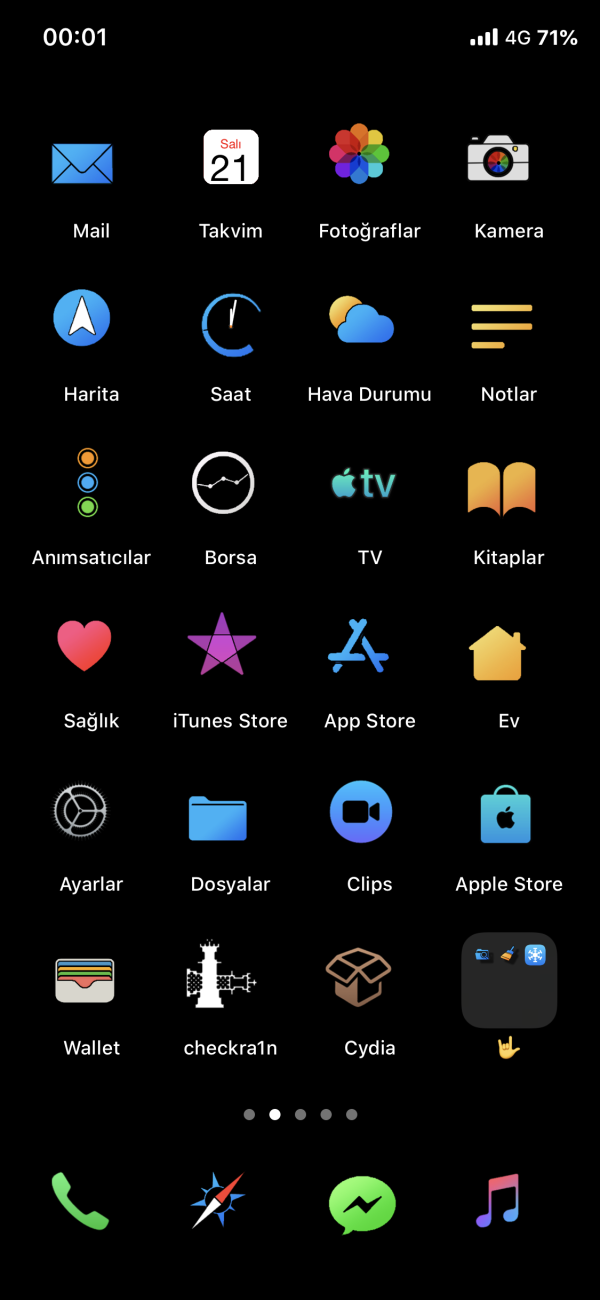Viewport: 600px width, 1300px height.
Task: Check Hava Durumu weather app
Action: 361,320
